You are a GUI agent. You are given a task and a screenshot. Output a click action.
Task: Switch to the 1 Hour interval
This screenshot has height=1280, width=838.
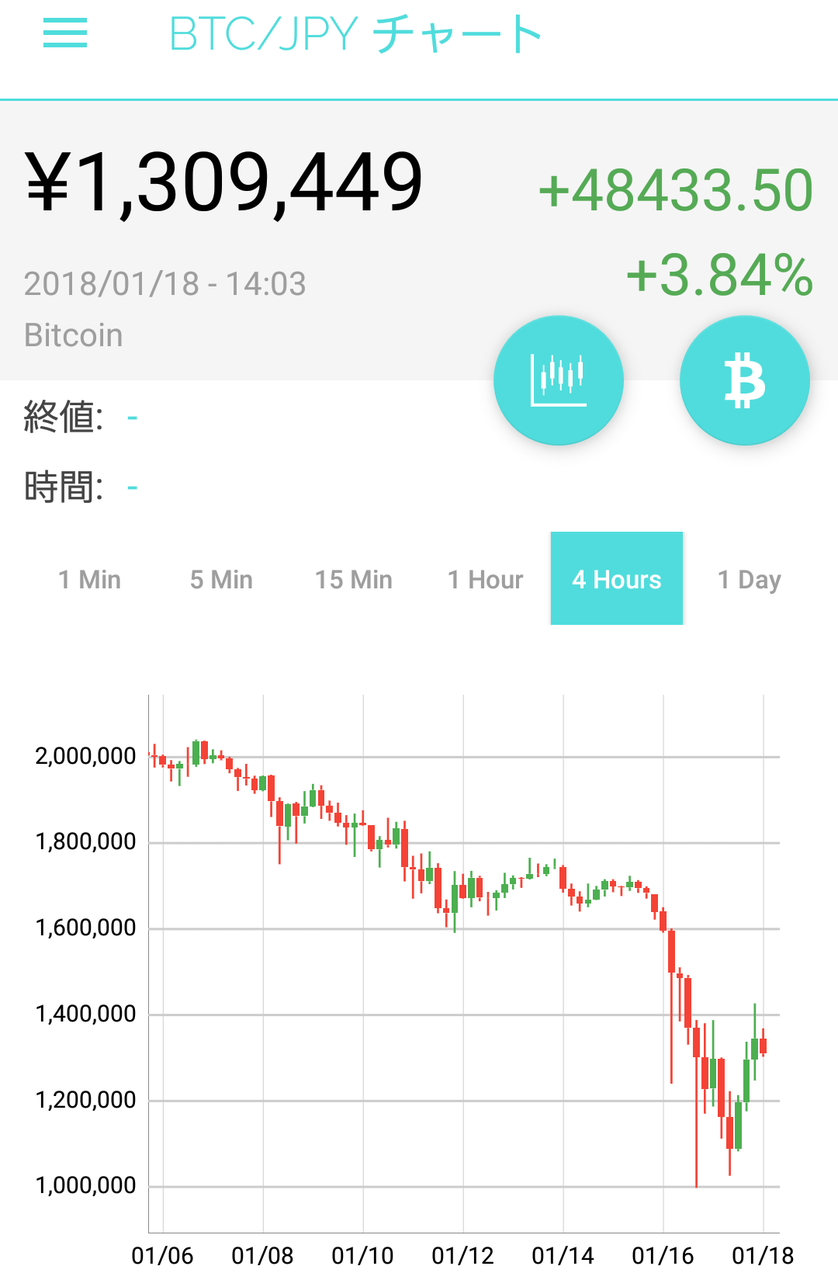485,579
